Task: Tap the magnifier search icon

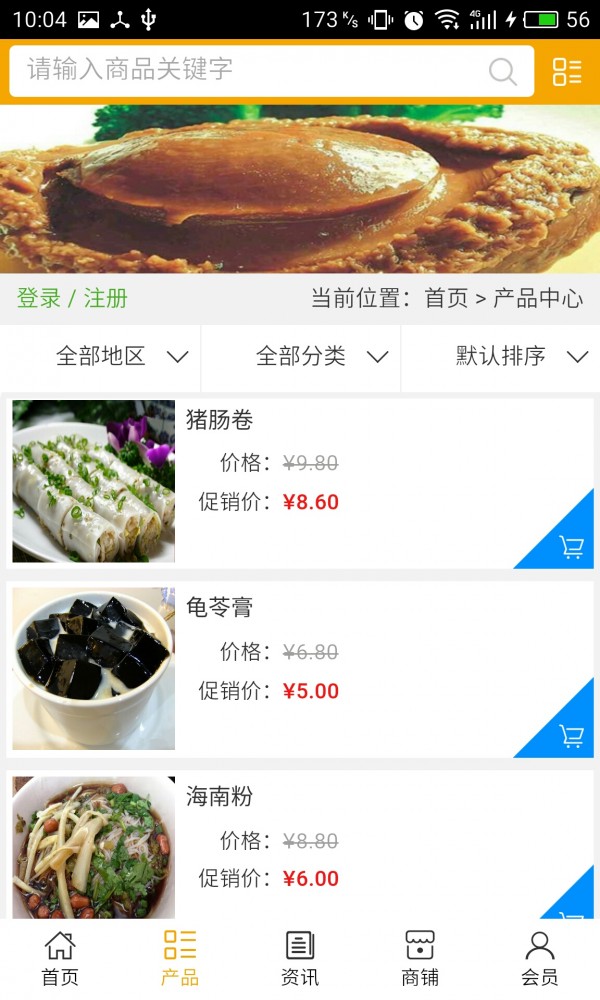Action: click(503, 71)
